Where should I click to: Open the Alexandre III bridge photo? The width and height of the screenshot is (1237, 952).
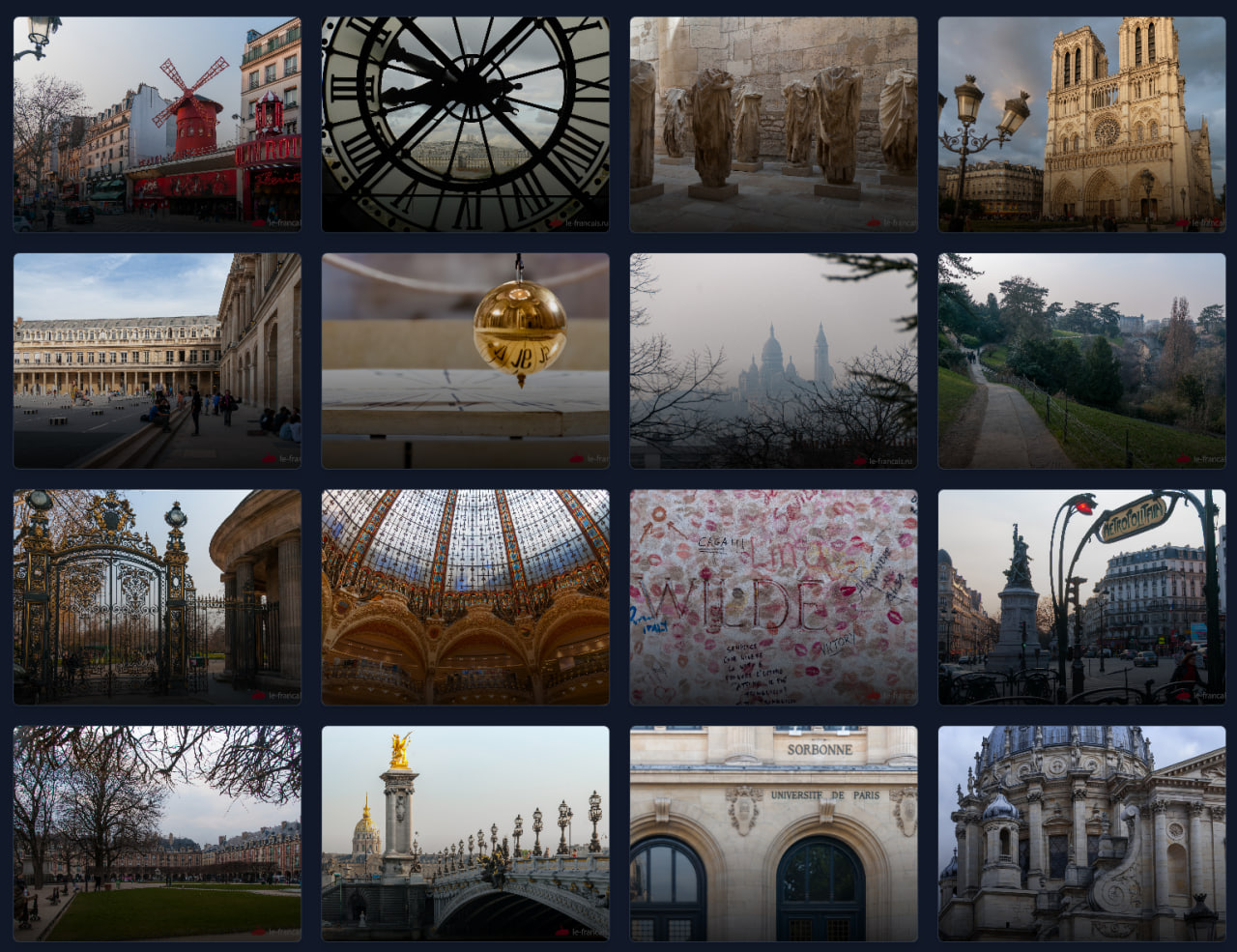(x=465, y=833)
